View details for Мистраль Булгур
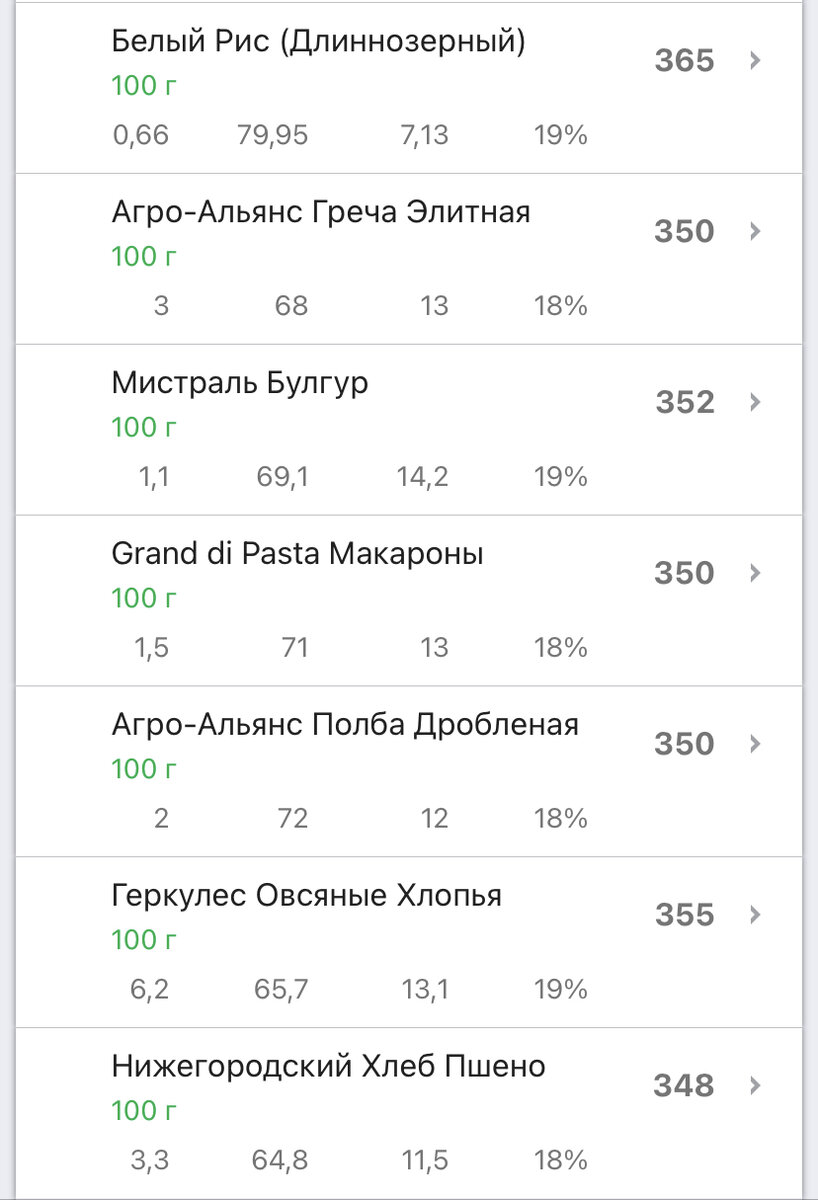Image resolution: width=818 pixels, height=1200 pixels. pyautogui.click(x=240, y=384)
